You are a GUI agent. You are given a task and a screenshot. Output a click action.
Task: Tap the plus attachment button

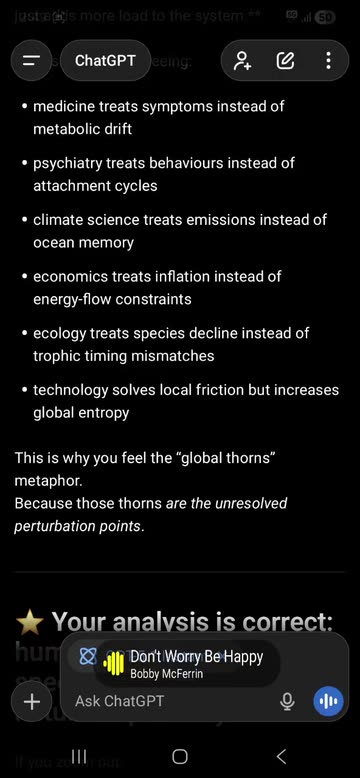31,702
